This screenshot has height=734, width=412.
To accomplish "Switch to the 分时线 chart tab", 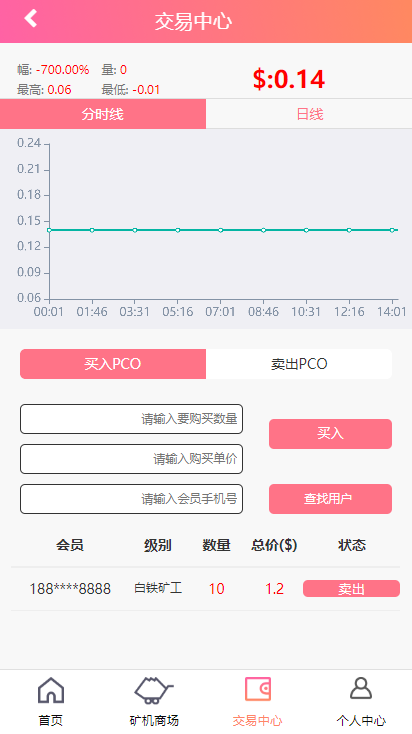I will click(103, 114).
